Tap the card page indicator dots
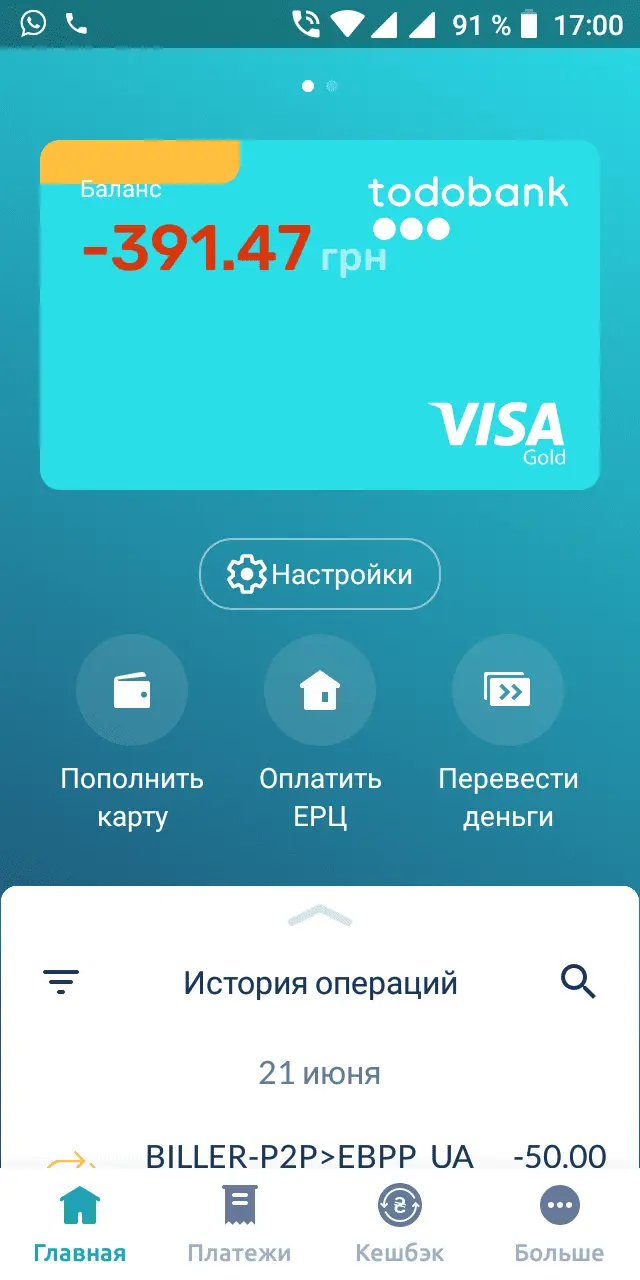The height and width of the screenshot is (1280, 640). coord(320,86)
